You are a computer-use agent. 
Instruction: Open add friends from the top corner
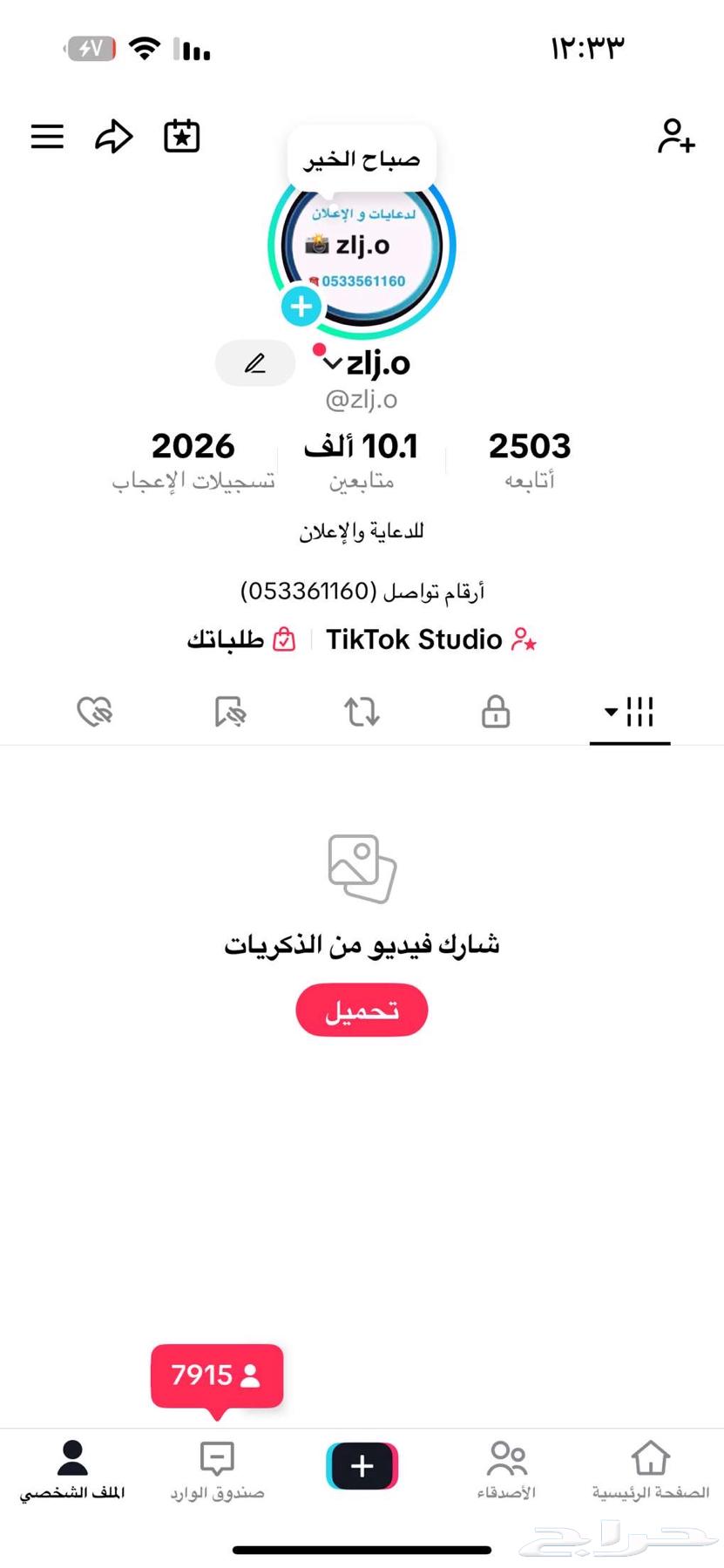677,137
